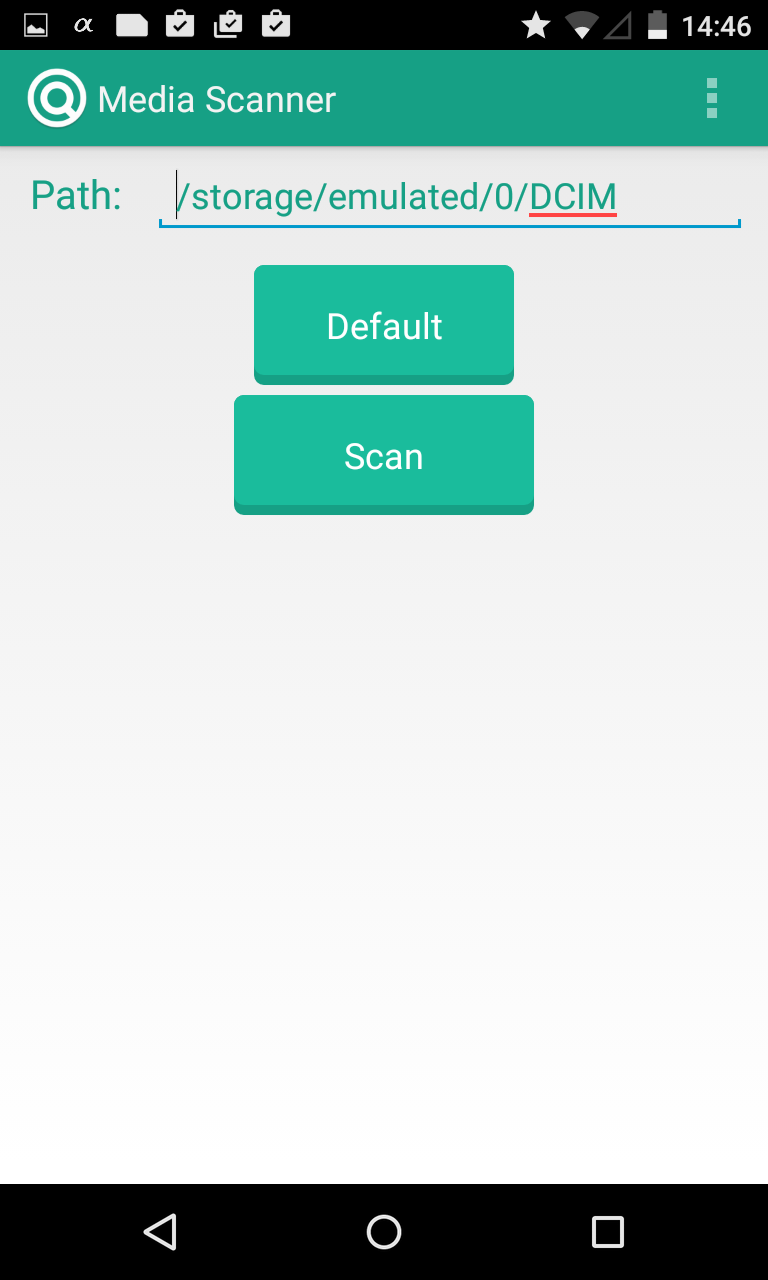Image resolution: width=768 pixels, height=1280 pixels.
Task: Click the screenshot notification icon in status bar
Action: [36, 25]
